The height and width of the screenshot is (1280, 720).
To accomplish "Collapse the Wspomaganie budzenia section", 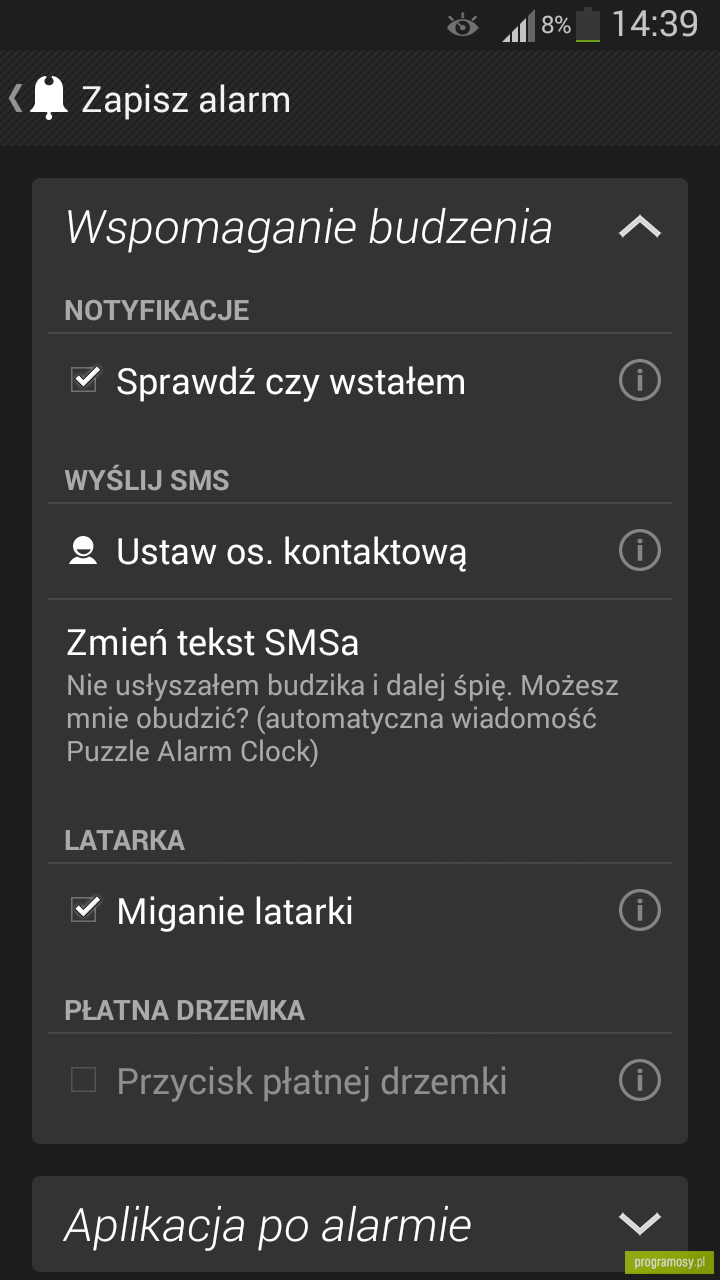I will tap(640, 228).
